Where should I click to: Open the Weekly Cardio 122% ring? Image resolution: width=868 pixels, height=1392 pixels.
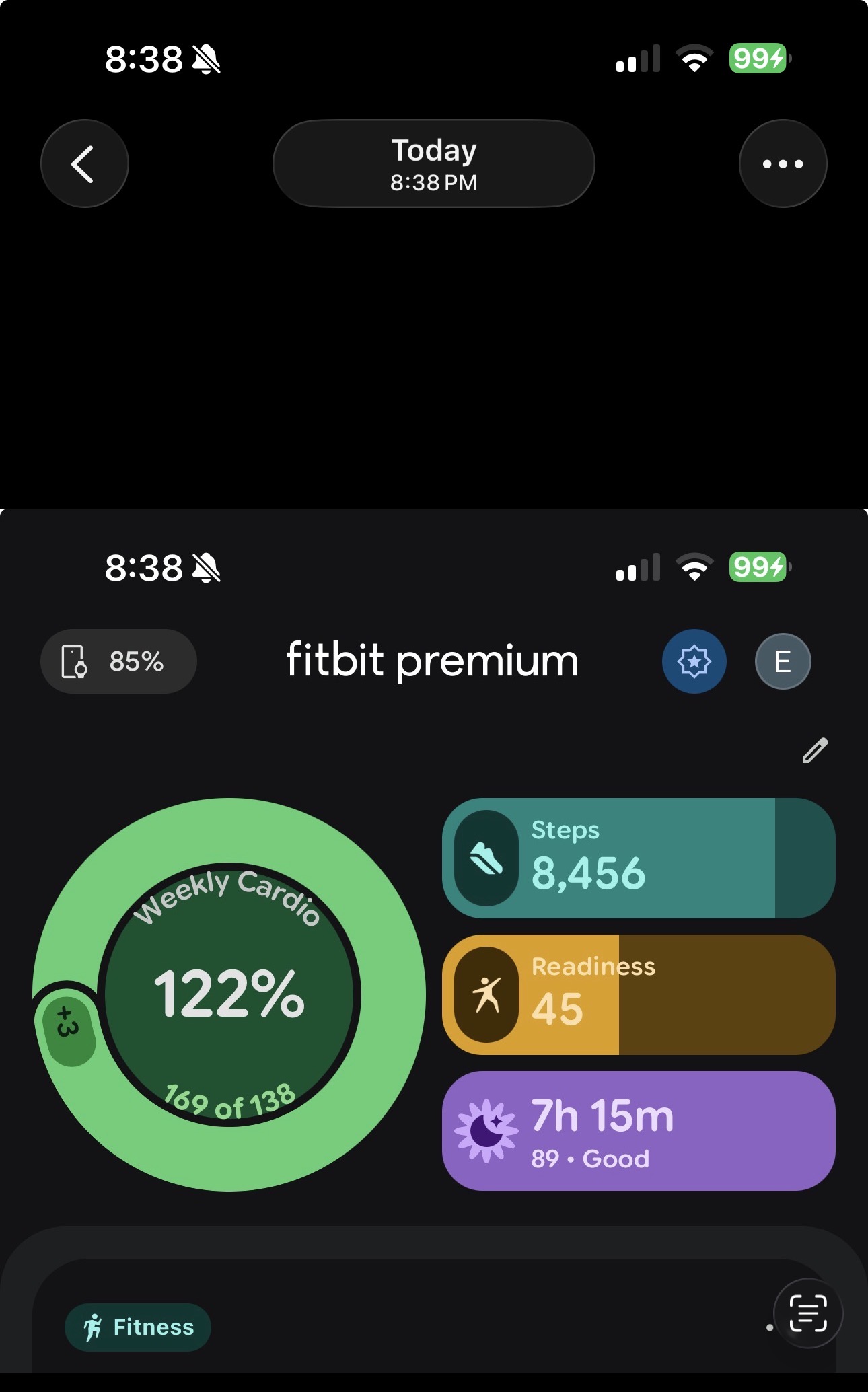click(229, 994)
